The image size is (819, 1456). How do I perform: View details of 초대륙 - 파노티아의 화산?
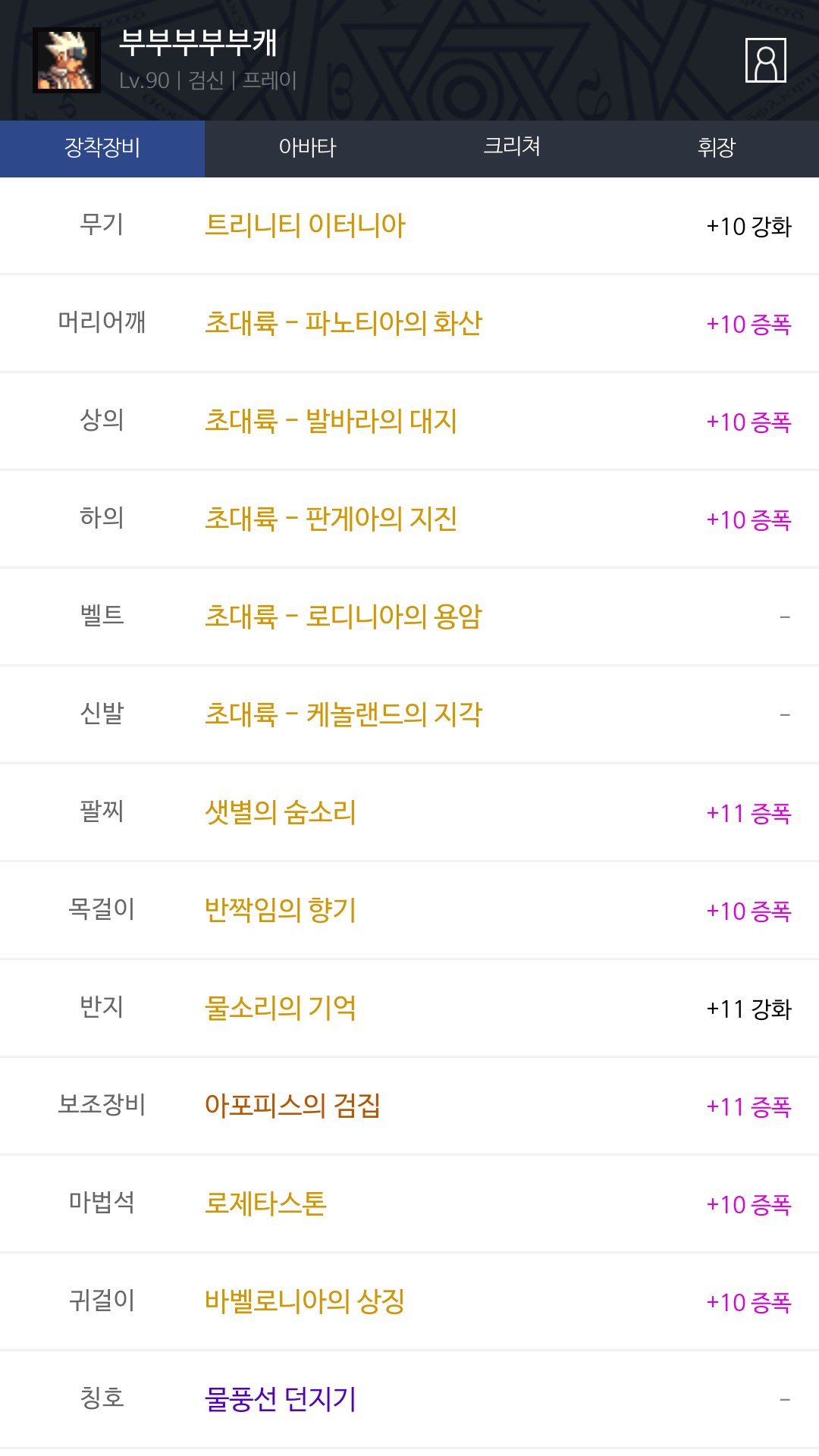(x=344, y=323)
